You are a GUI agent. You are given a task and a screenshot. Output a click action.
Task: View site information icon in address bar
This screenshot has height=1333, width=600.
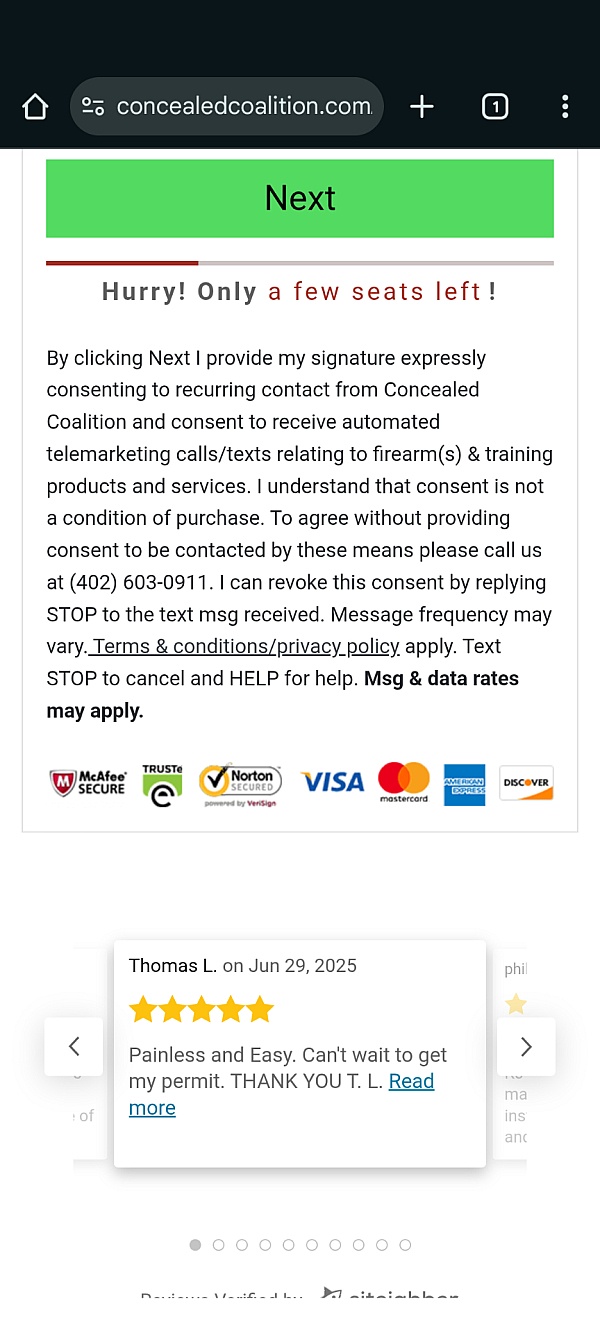(x=93, y=106)
